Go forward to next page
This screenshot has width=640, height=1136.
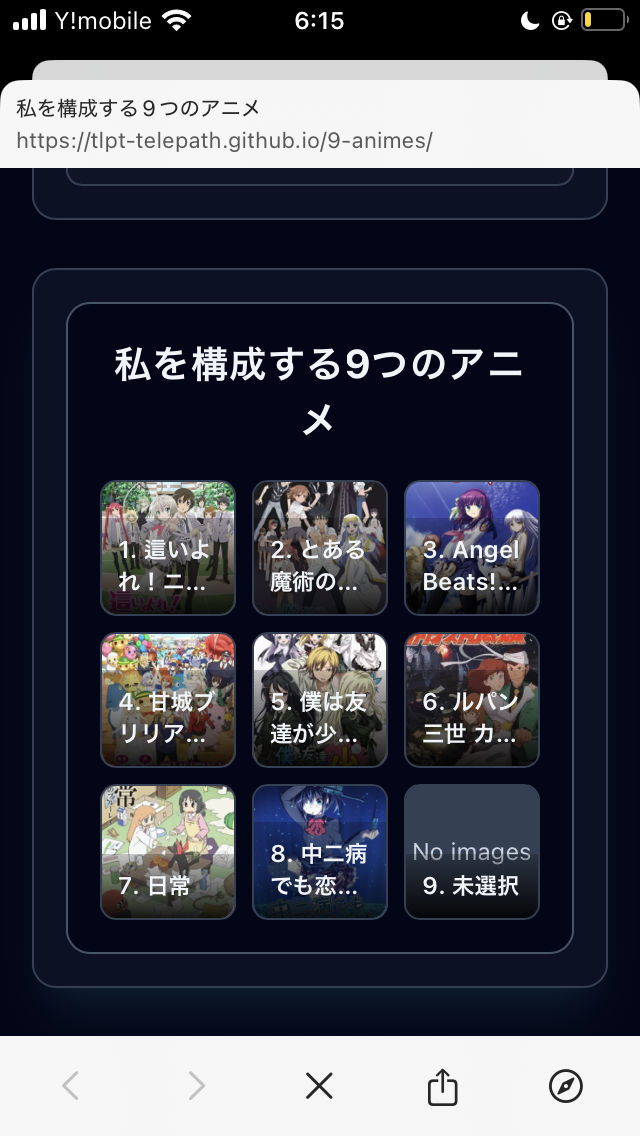pyautogui.click(x=196, y=1085)
